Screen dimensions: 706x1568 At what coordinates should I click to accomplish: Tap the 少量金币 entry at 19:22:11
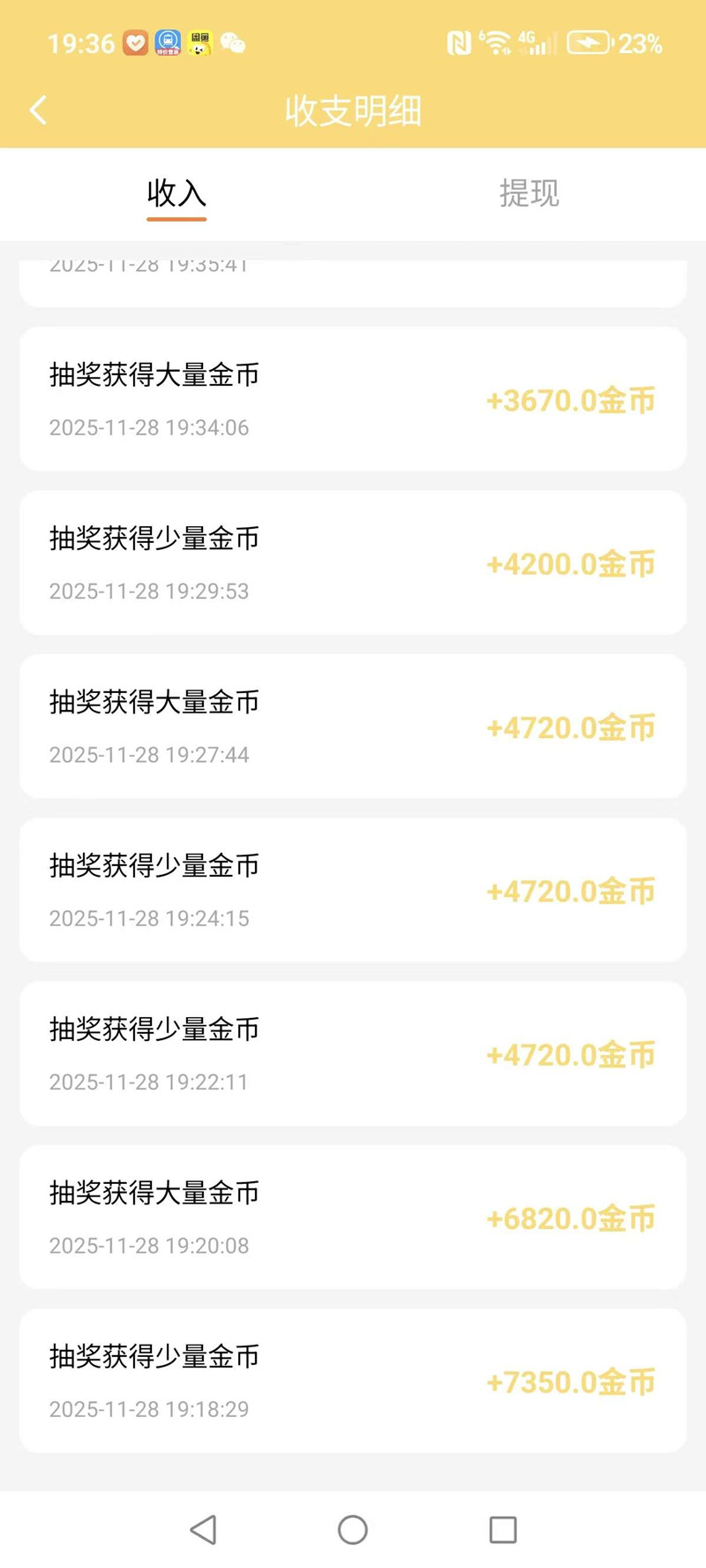pyautogui.click(x=353, y=1052)
